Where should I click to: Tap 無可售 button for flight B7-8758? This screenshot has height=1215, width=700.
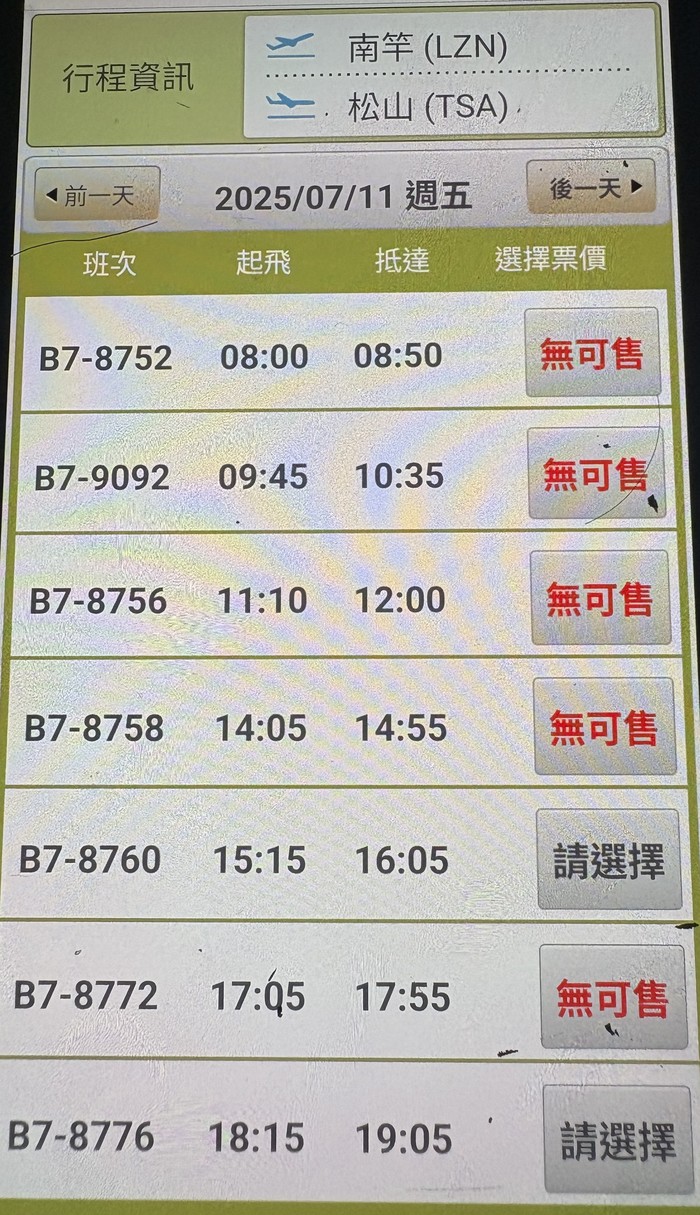[x=603, y=727]
